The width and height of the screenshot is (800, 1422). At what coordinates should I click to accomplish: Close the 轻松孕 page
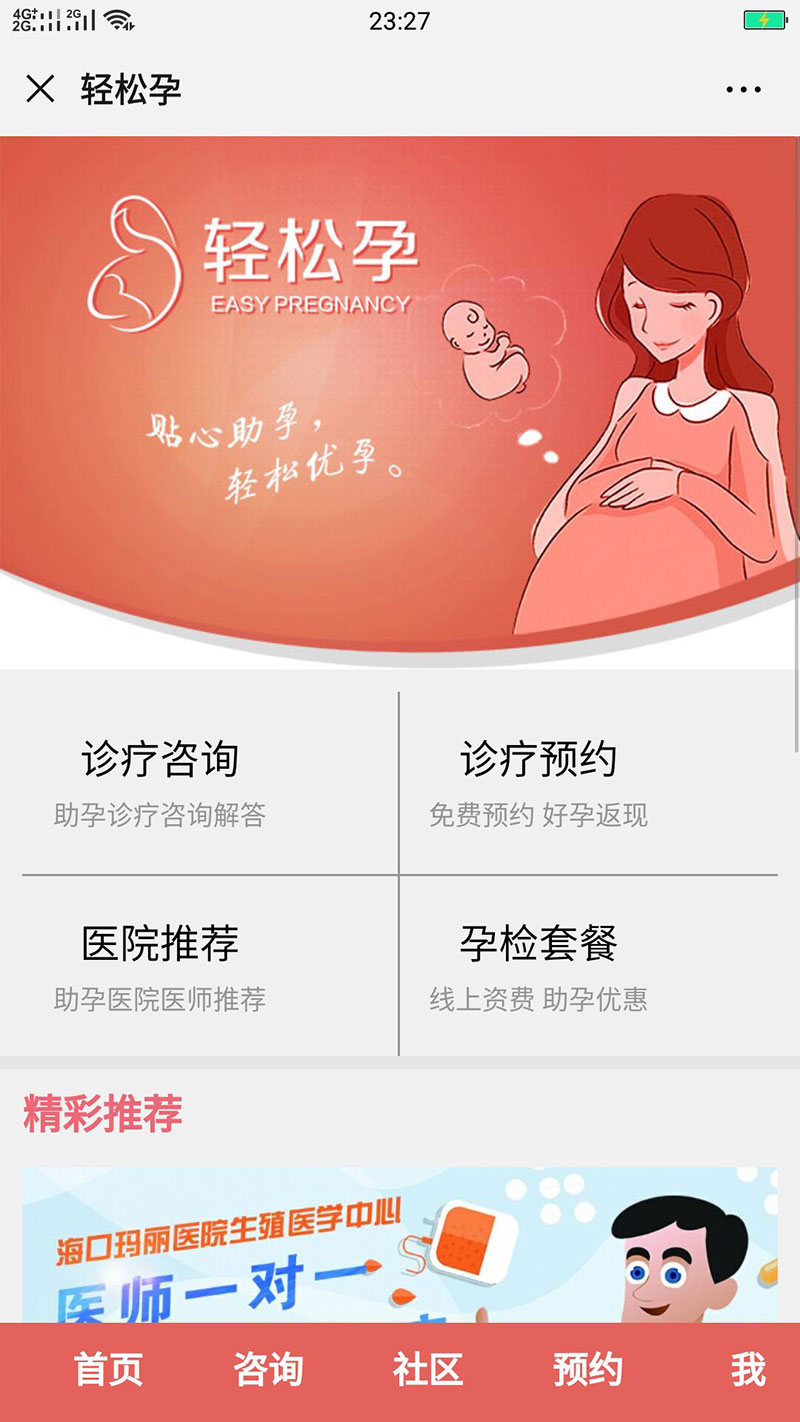(x=40, y=90)
